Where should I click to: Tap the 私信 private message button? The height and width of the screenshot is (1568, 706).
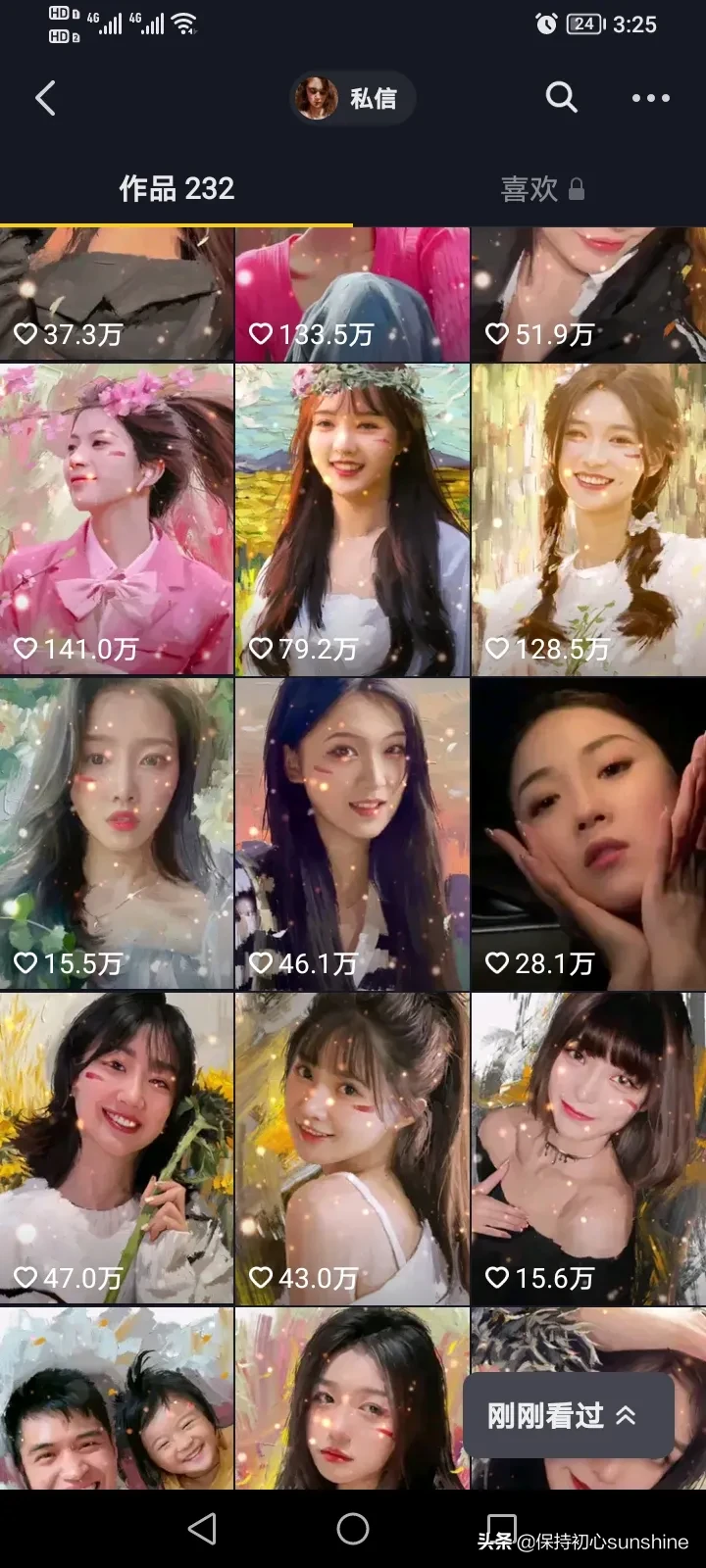click(352, 98)
